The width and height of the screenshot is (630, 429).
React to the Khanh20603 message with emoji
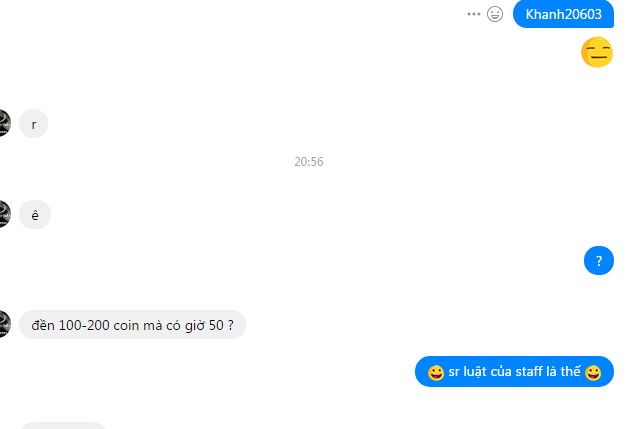click(495, 14)
